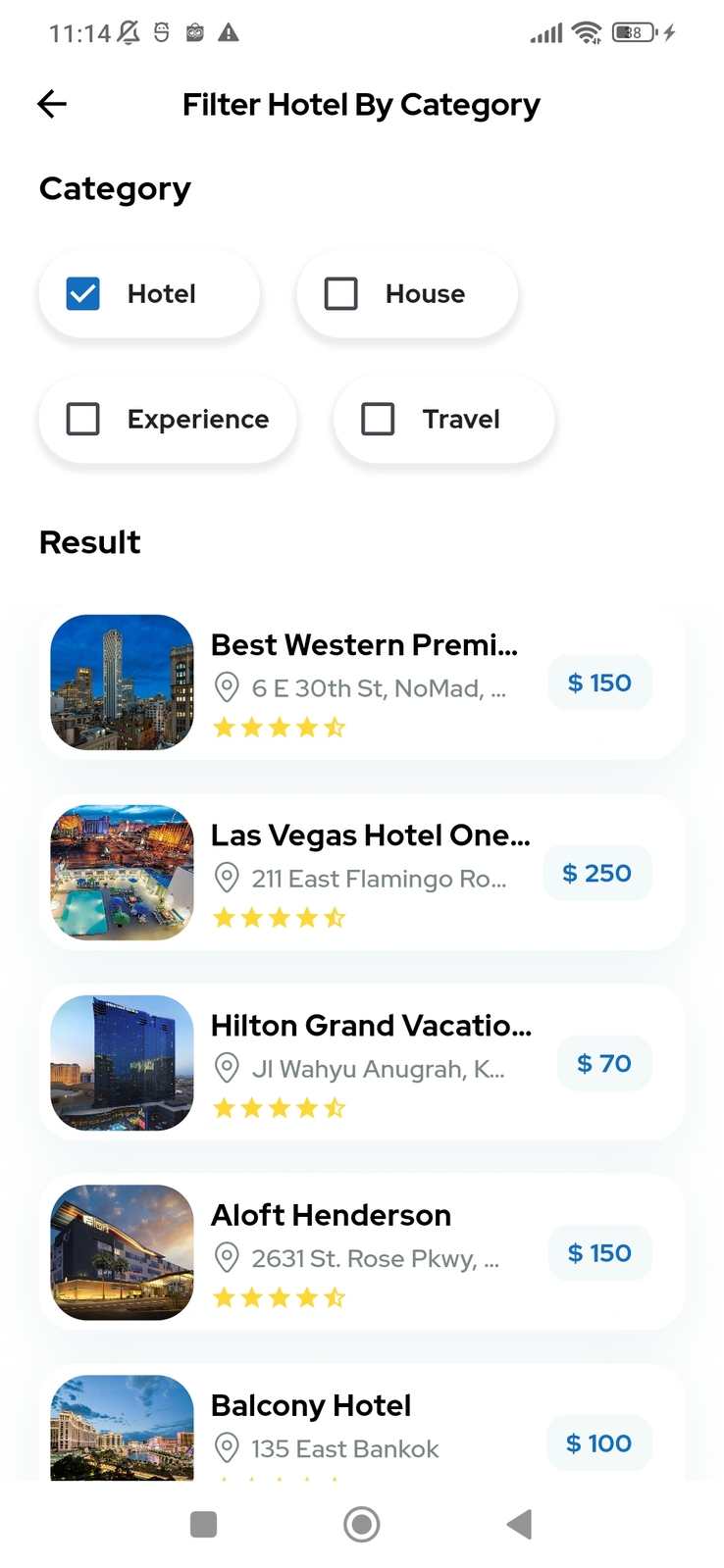The image size is (724, 1568).
Task: Click the $ 70 price for Hilton Grand Vacations
Action: [604, 1063]
